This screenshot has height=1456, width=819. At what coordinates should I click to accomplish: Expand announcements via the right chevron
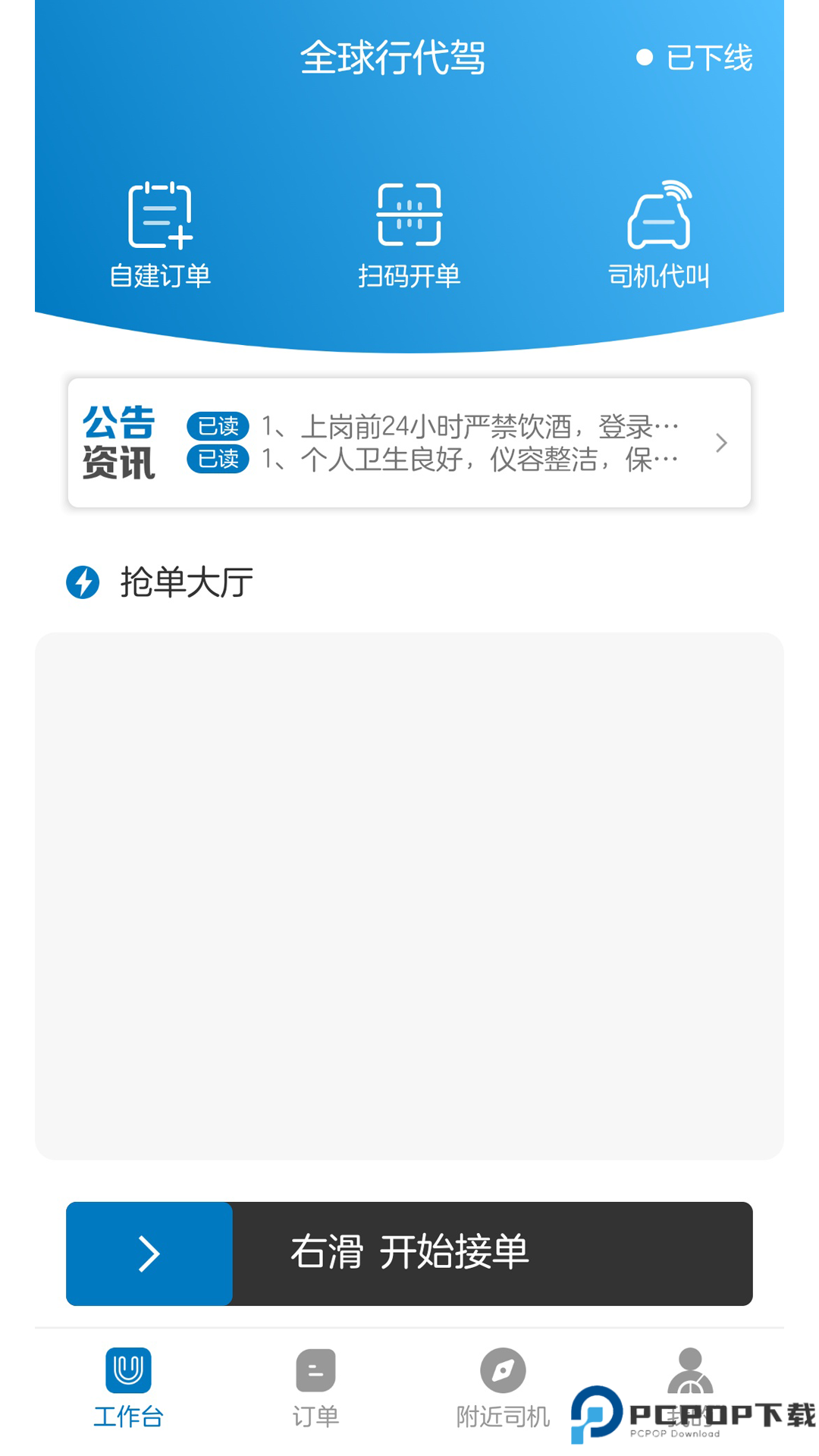(720, 443)
